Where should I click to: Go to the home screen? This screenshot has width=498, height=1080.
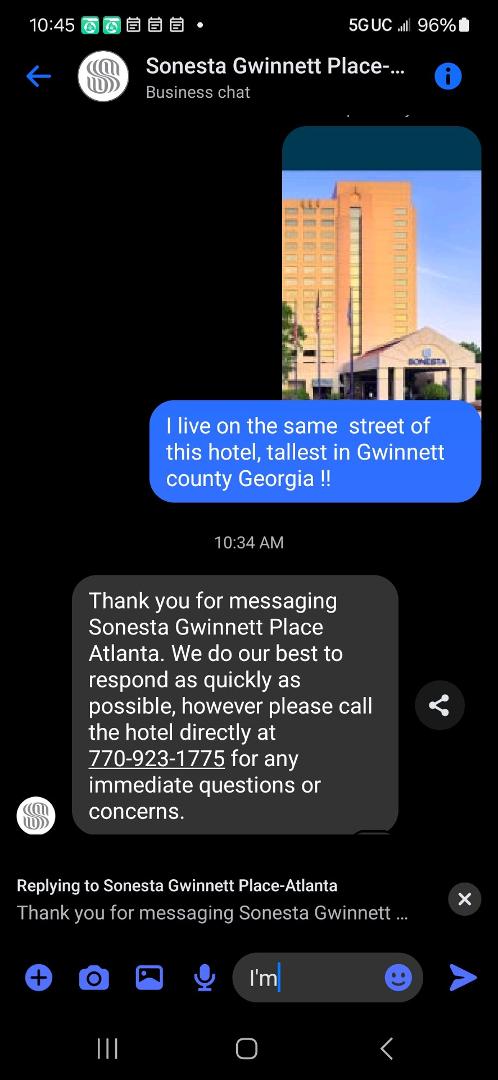tap(247, 1048)
